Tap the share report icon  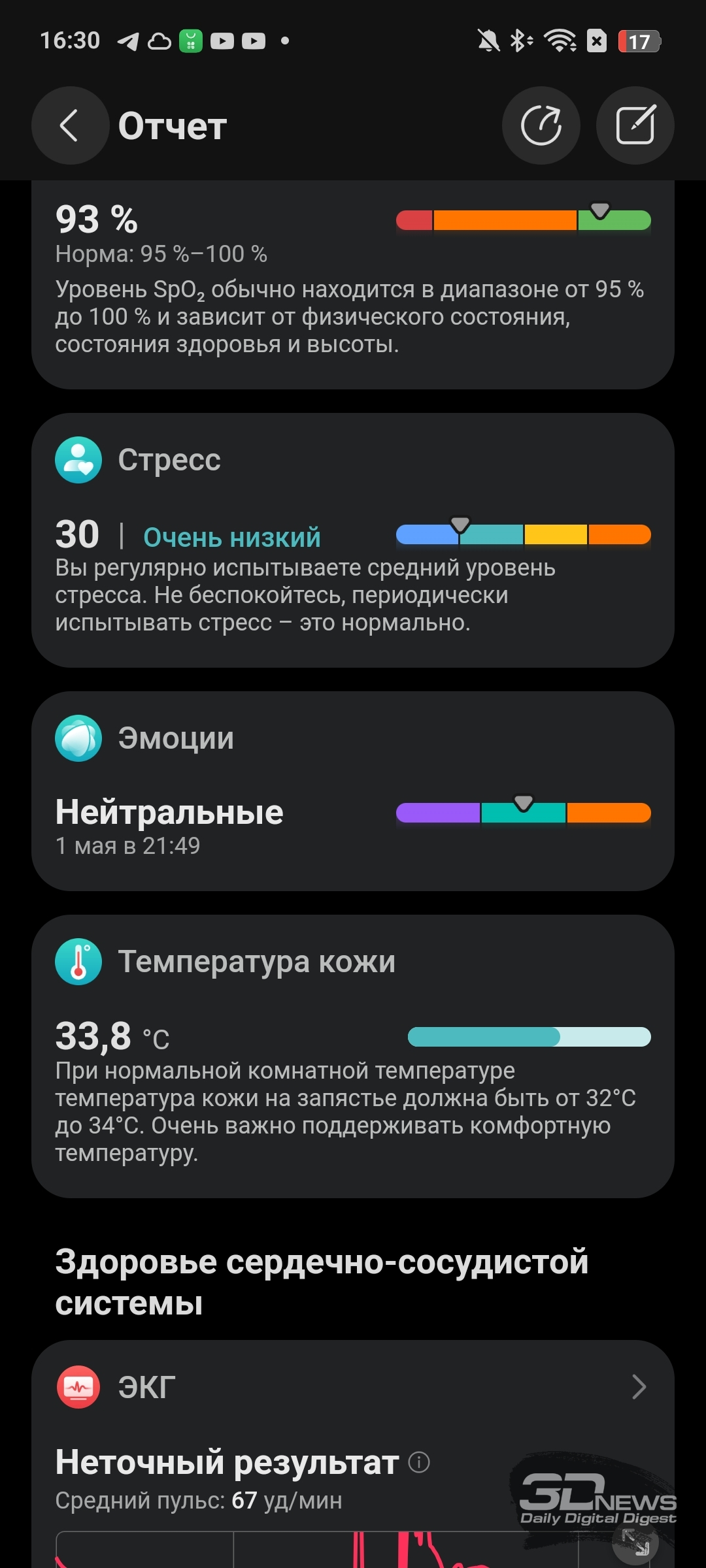(x=541, y=125)
